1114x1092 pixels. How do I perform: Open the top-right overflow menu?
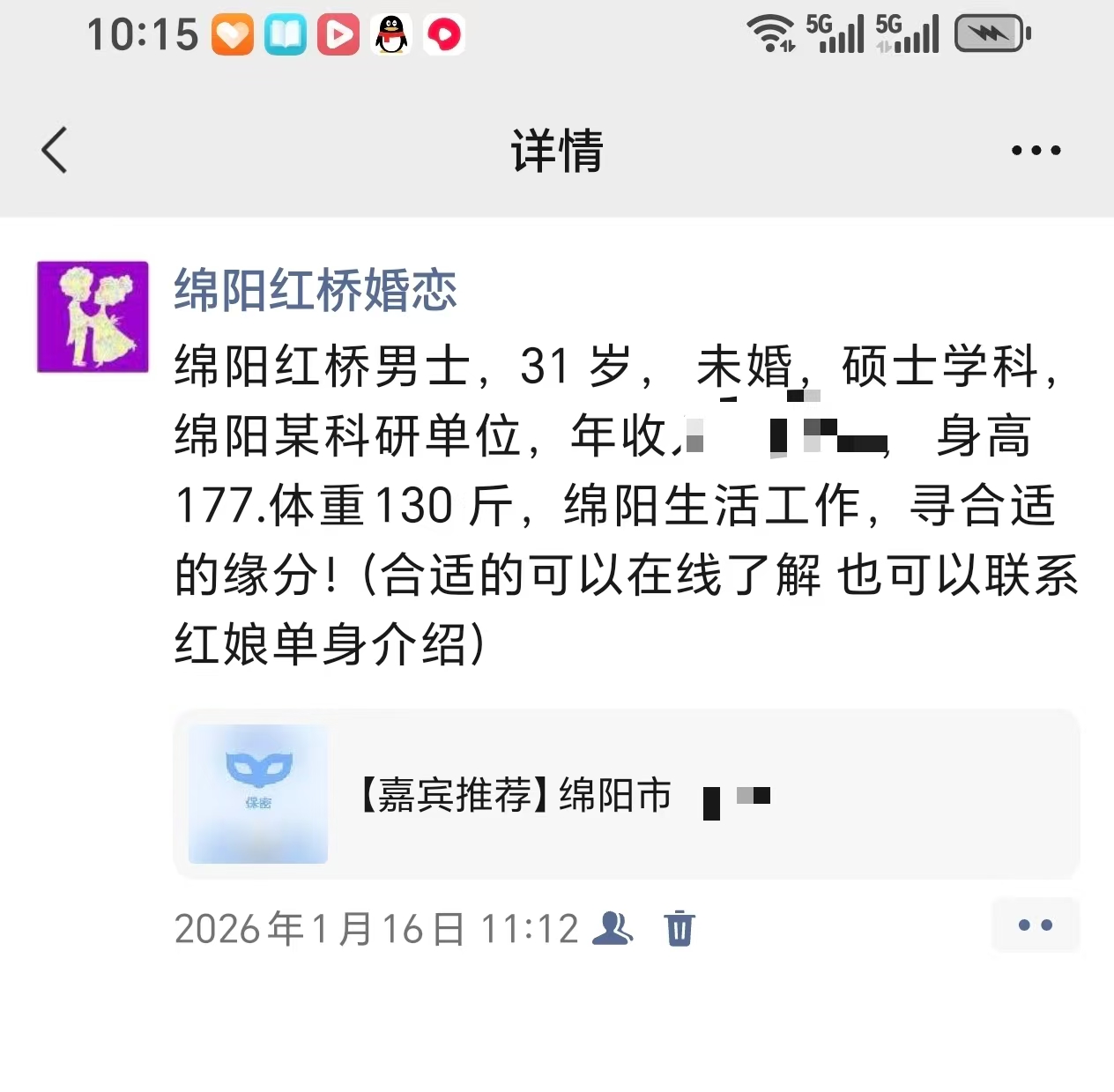click(1036, 151)
